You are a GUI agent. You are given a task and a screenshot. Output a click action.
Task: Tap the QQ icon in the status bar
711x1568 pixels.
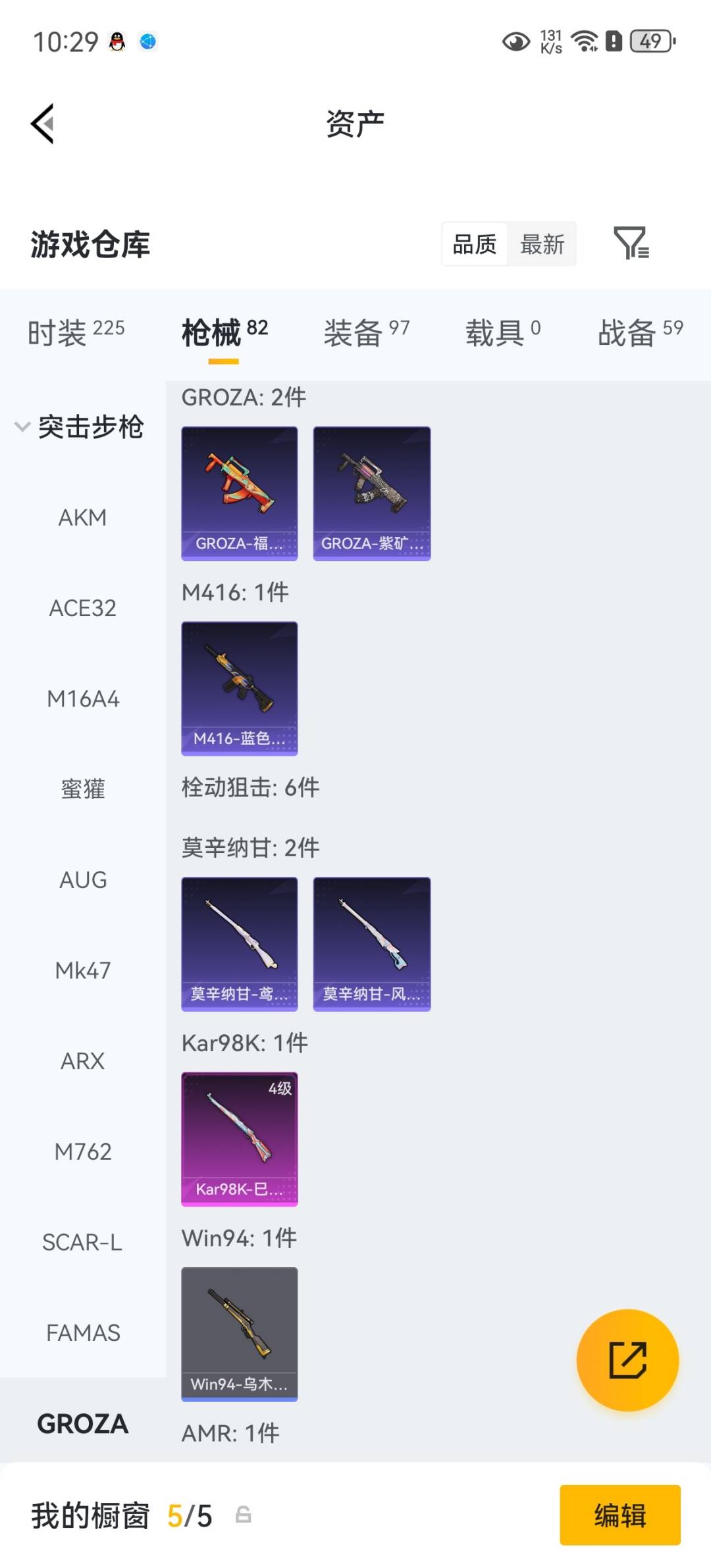[x=115, y=41]
